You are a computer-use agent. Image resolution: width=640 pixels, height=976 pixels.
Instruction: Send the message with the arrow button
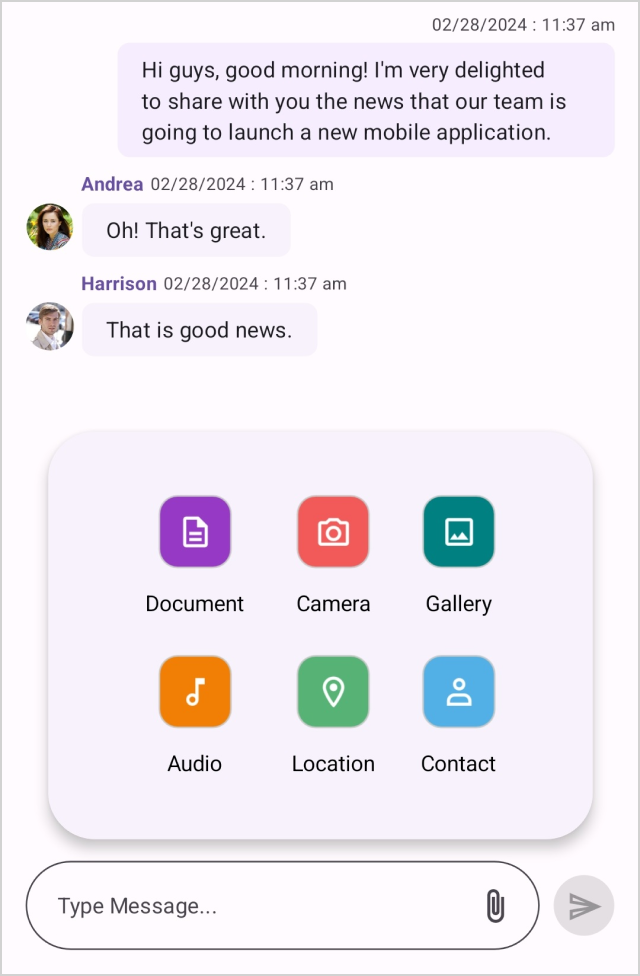point(584,906)
